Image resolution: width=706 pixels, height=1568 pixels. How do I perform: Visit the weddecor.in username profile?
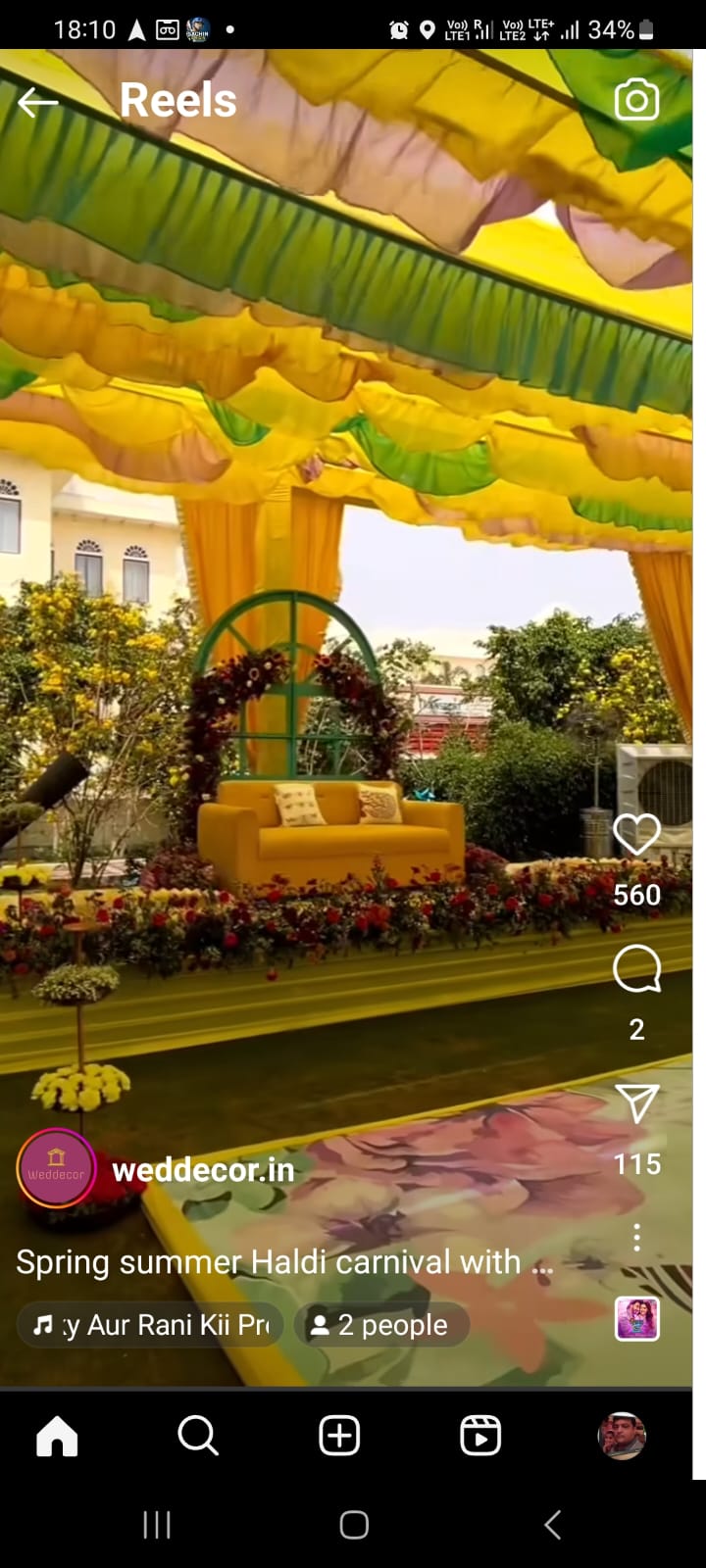pos(203,1169)
